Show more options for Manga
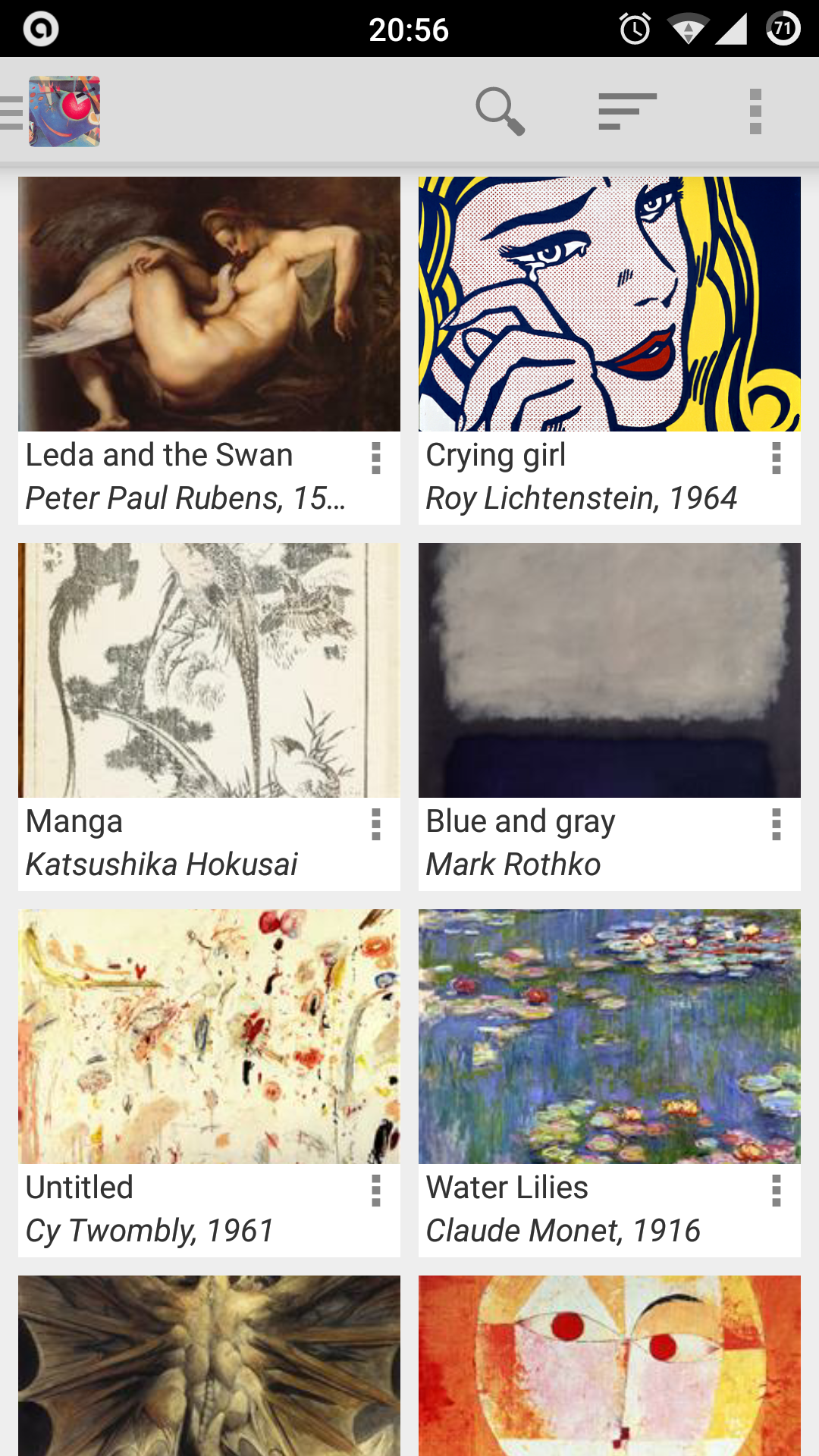The width and height of the screenshot is (819, 1456). coord(376,825)
